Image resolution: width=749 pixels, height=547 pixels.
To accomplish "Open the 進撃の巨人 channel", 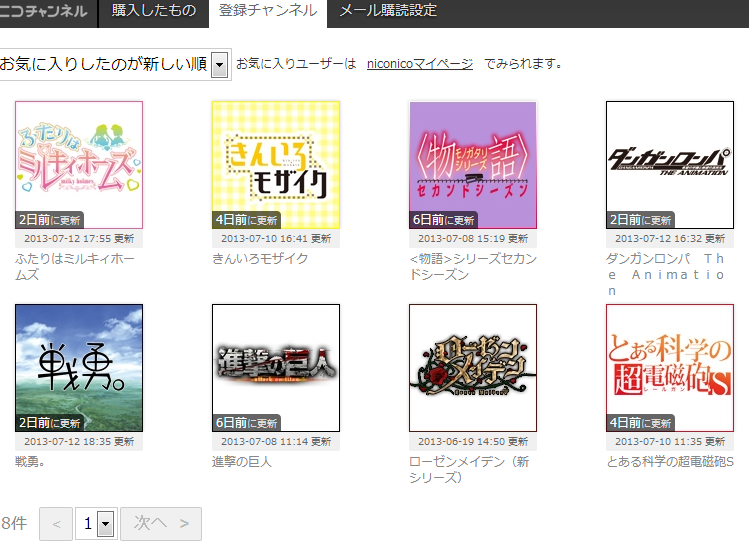I will pyautogui.click(x=276, y=368).
